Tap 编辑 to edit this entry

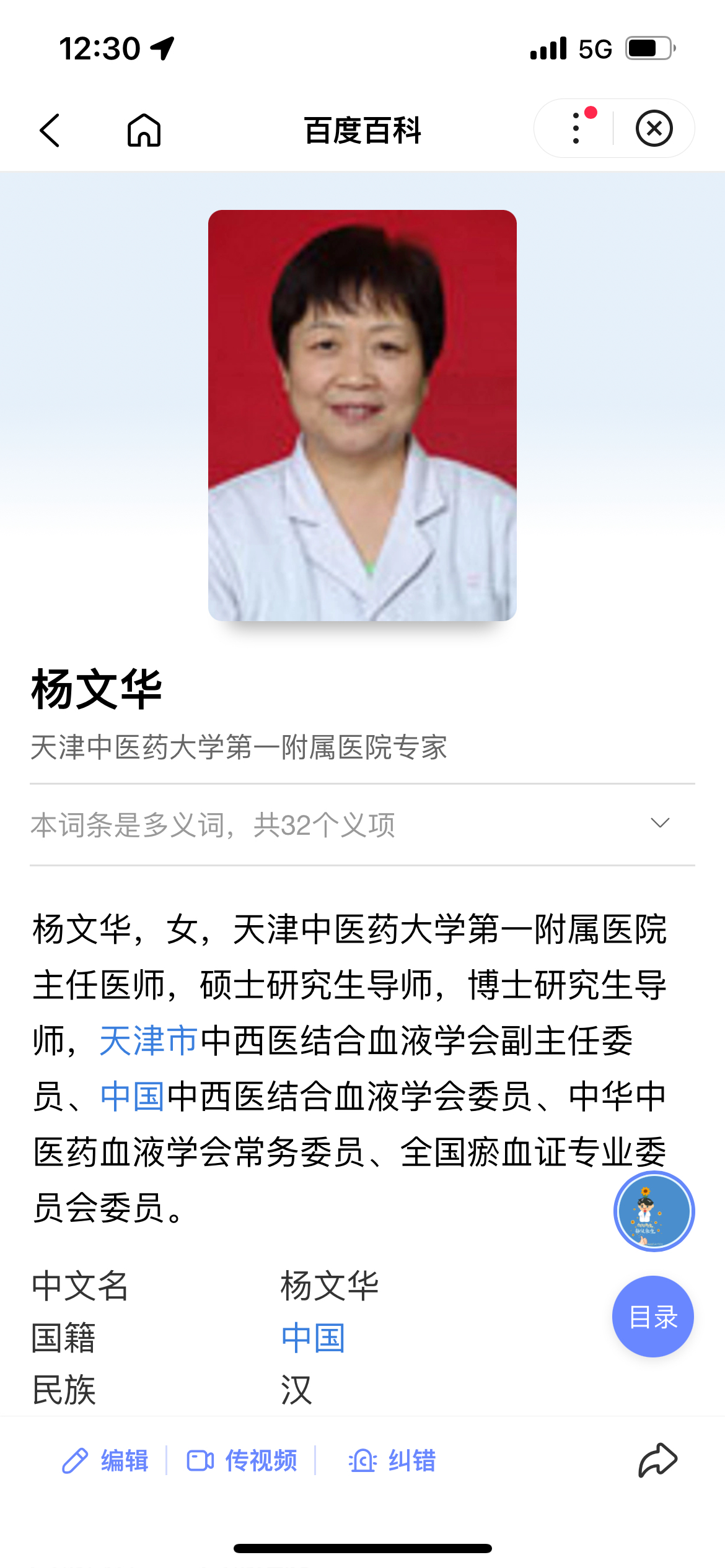pos(105,1460)
